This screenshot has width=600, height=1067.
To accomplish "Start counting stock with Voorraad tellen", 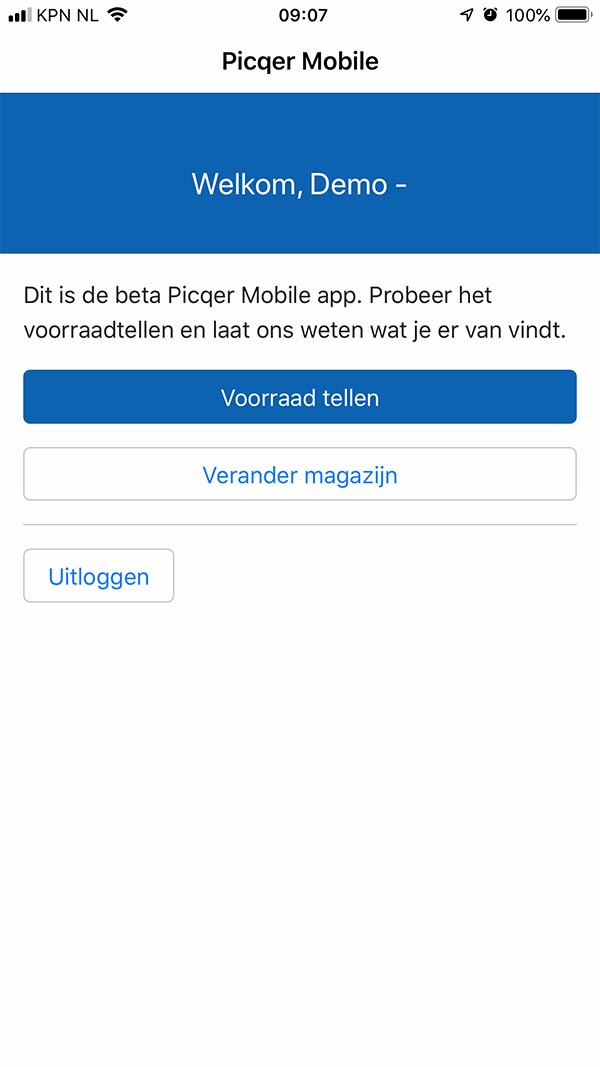I will pos(300,397).
